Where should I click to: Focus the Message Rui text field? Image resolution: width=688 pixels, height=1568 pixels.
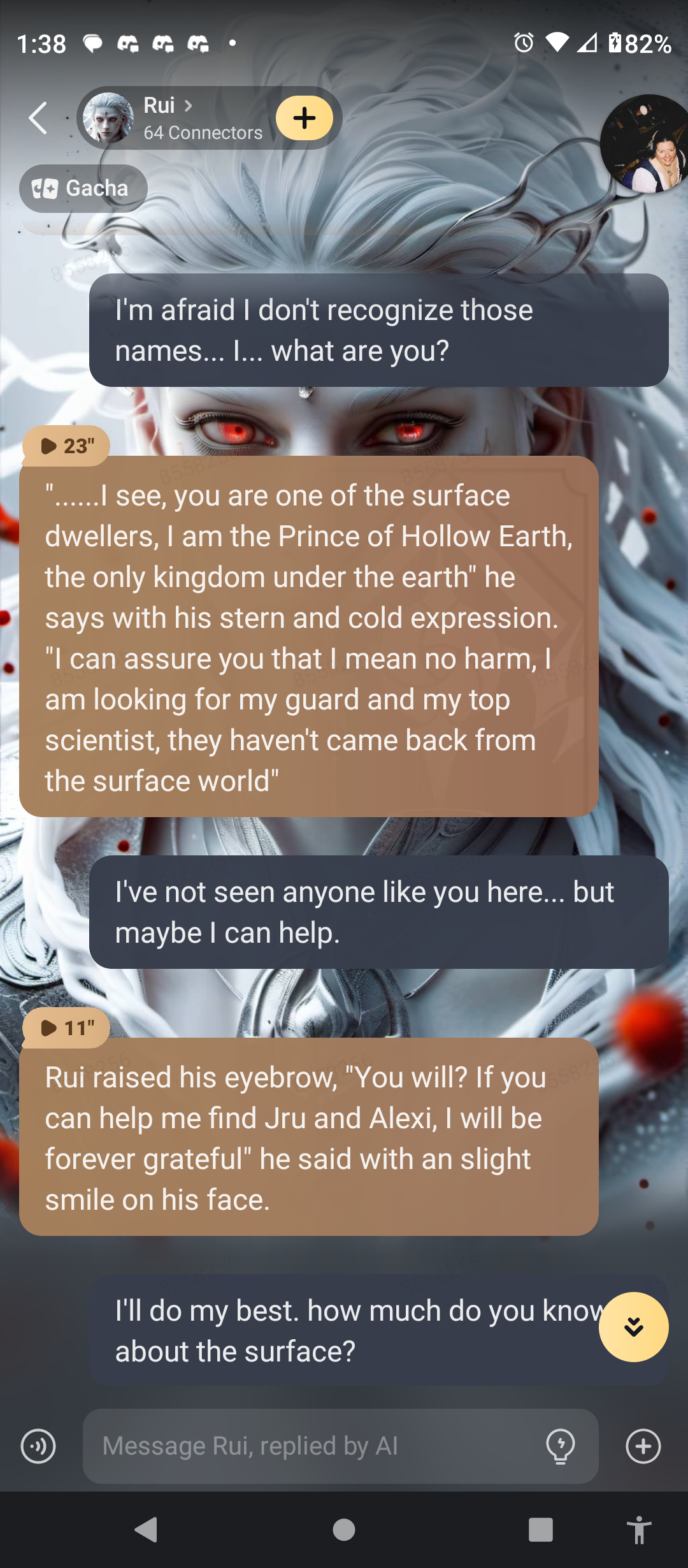pyautogui.click(x=312, y=1446)
